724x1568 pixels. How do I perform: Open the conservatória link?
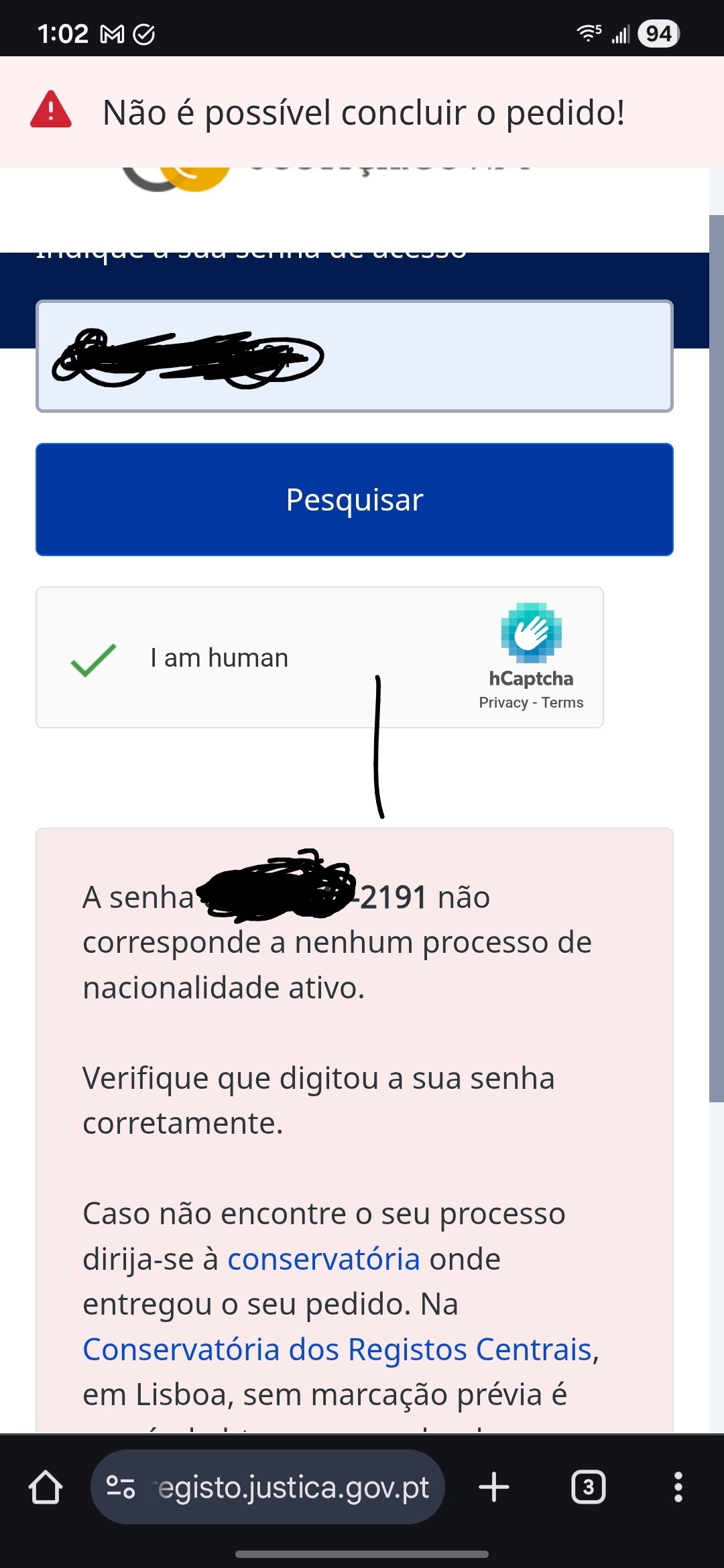pos(324,1259)
